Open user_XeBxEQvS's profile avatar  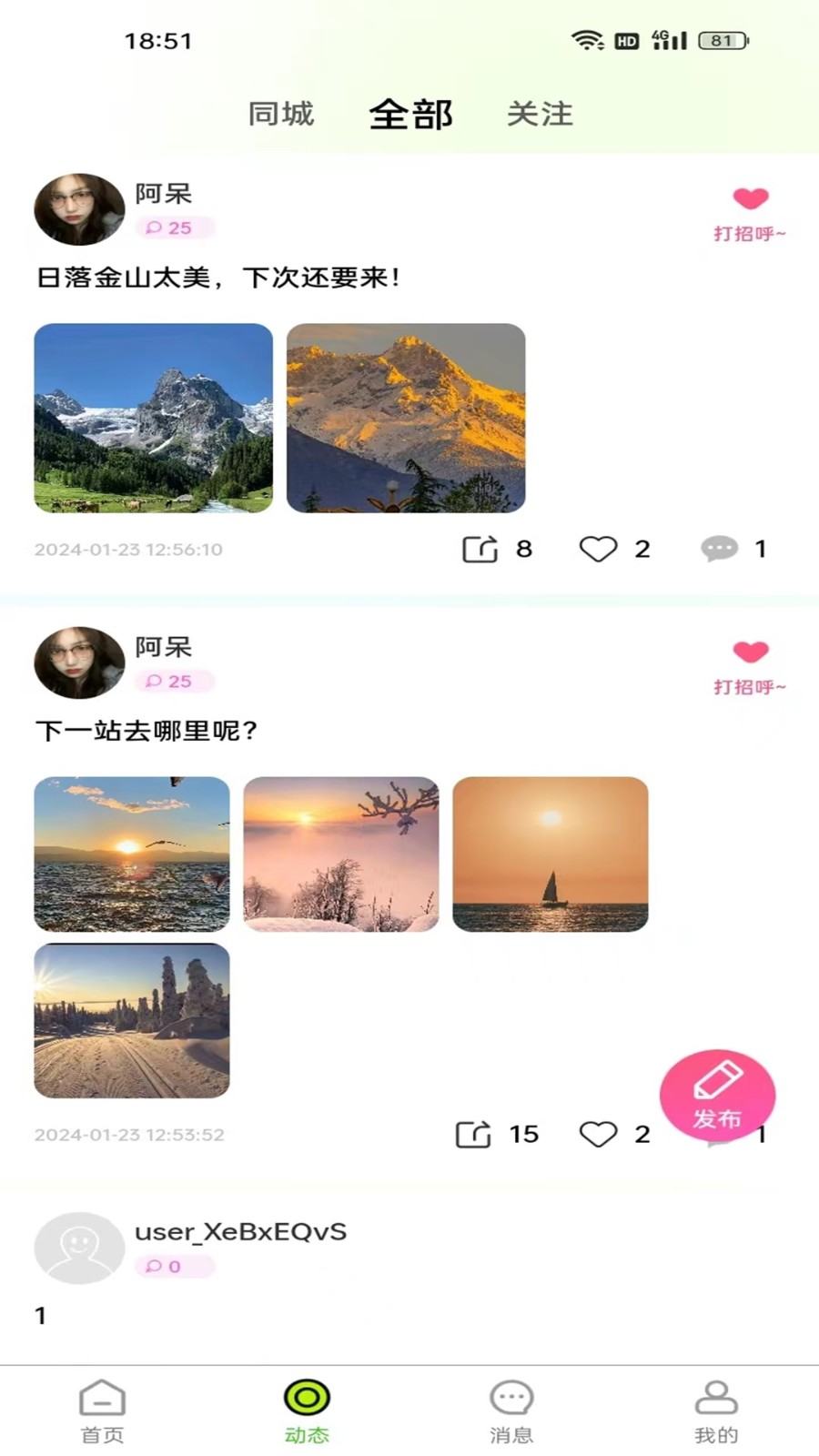pos(79,1248)
